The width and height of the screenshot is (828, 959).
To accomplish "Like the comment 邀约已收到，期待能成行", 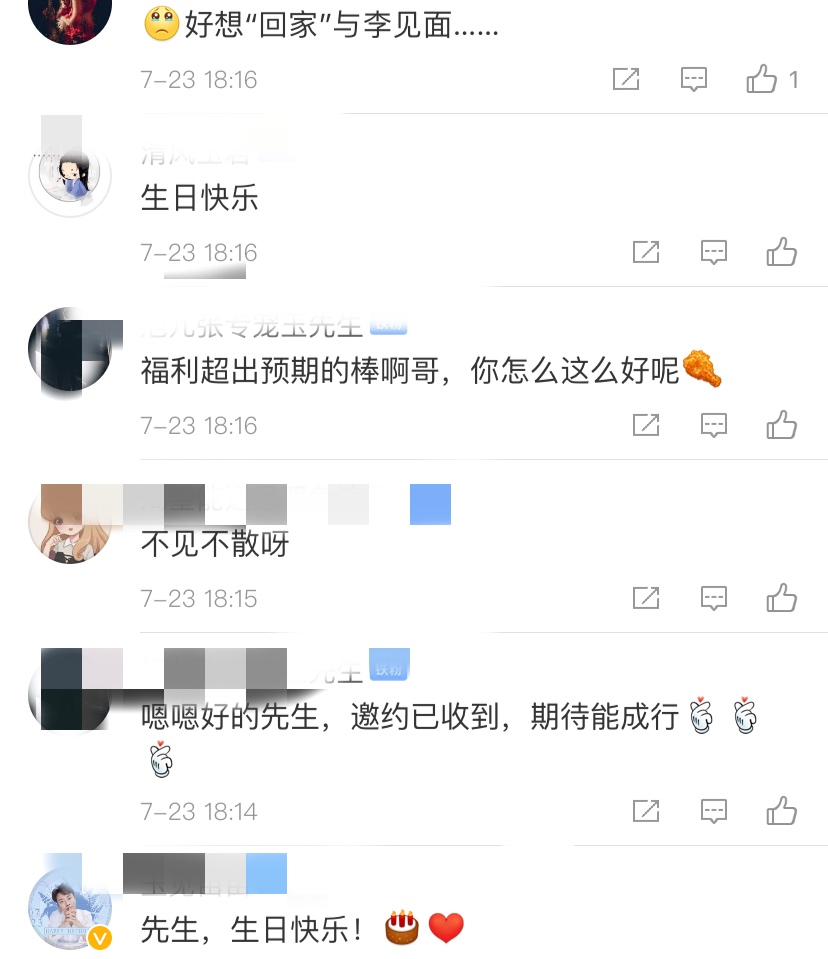I will 782,811.
